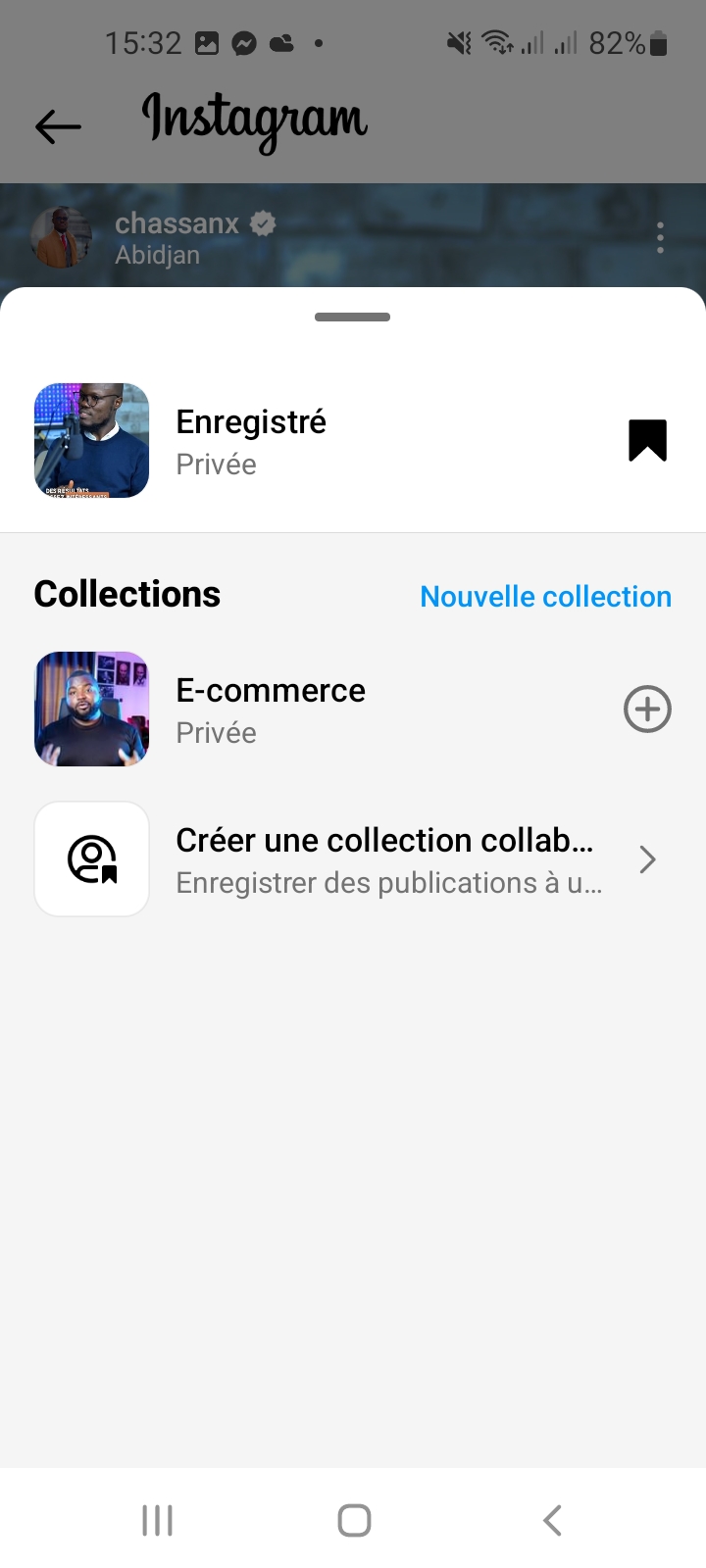Remove the post from Enregistré with bookmark

pos(647,440)
